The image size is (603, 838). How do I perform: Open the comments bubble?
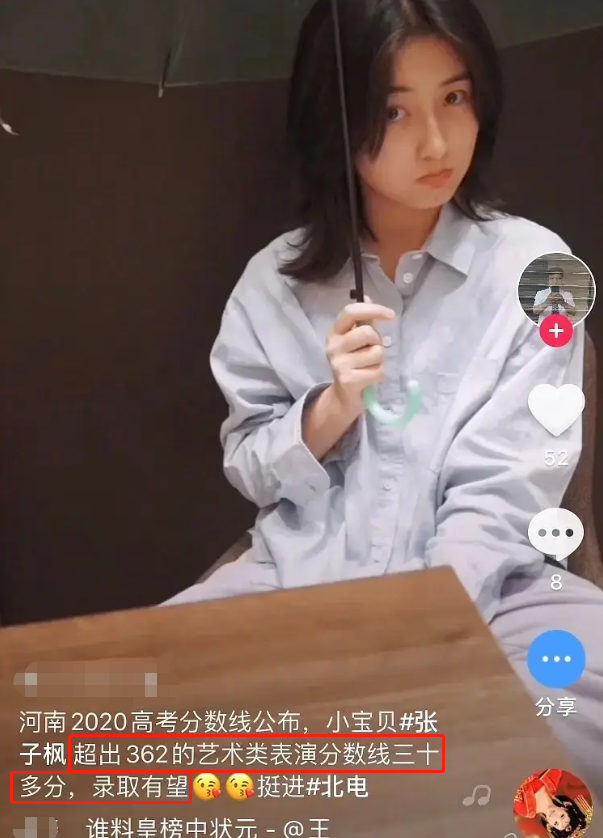point(556,534)
